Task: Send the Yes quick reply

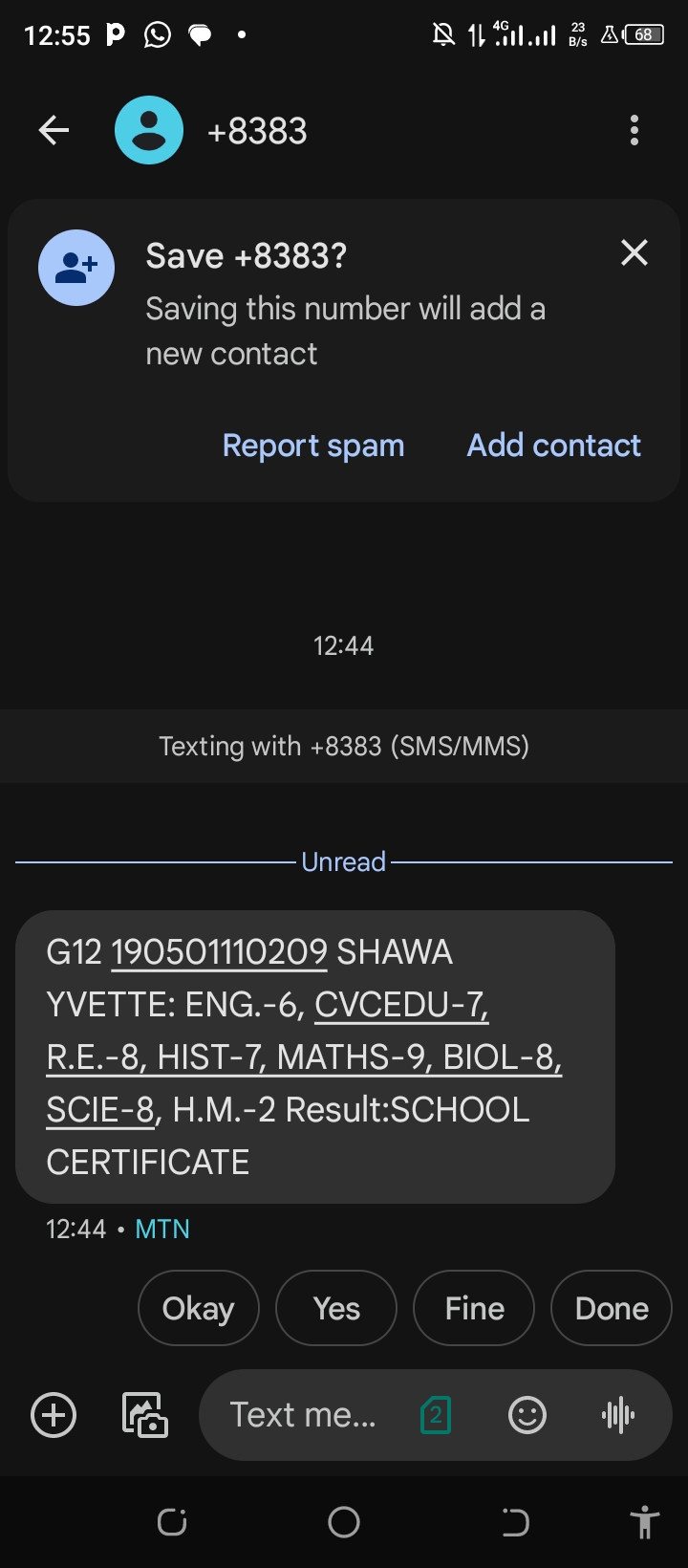Action: pyautogui.click(x=336, y=1308)
